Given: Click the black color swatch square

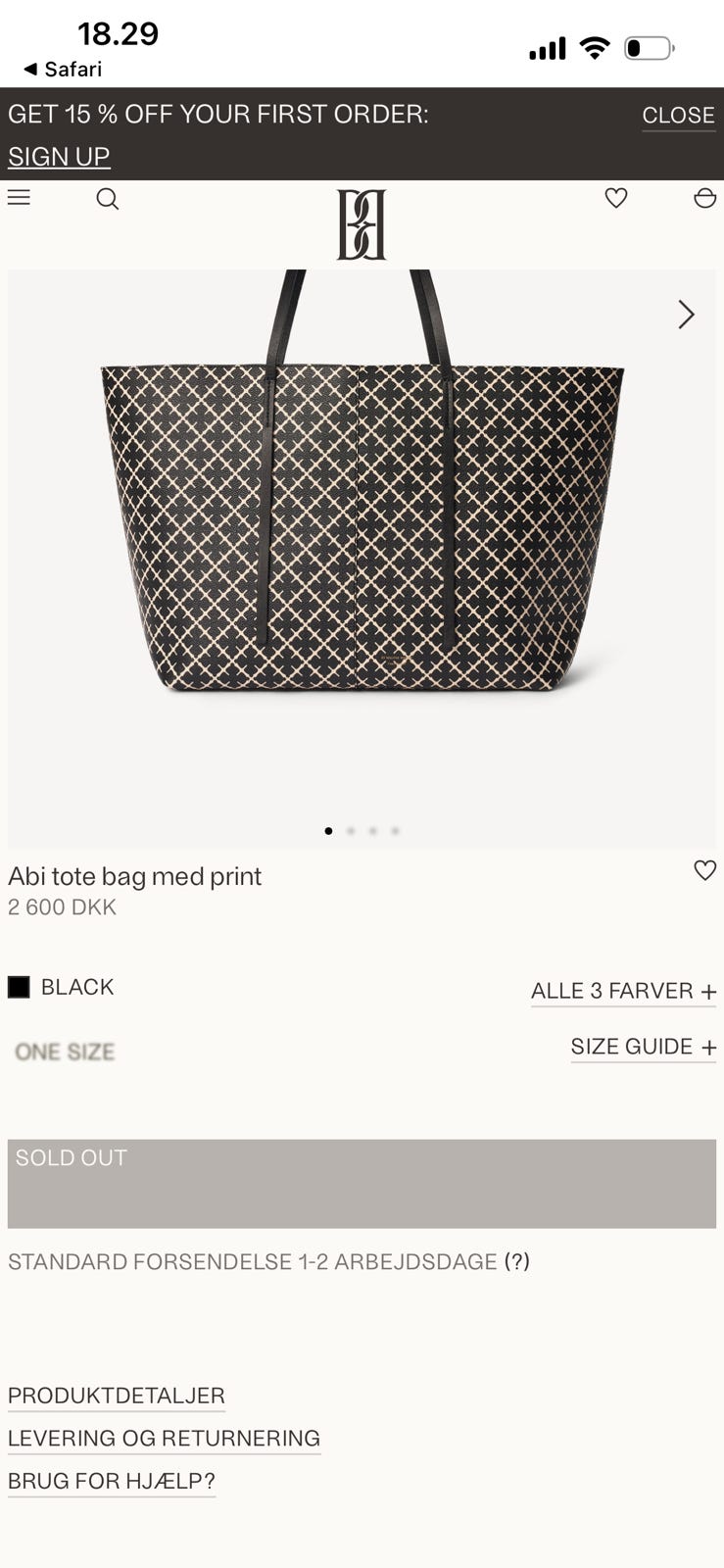Looking at the screenshot, I should point(19,986).
